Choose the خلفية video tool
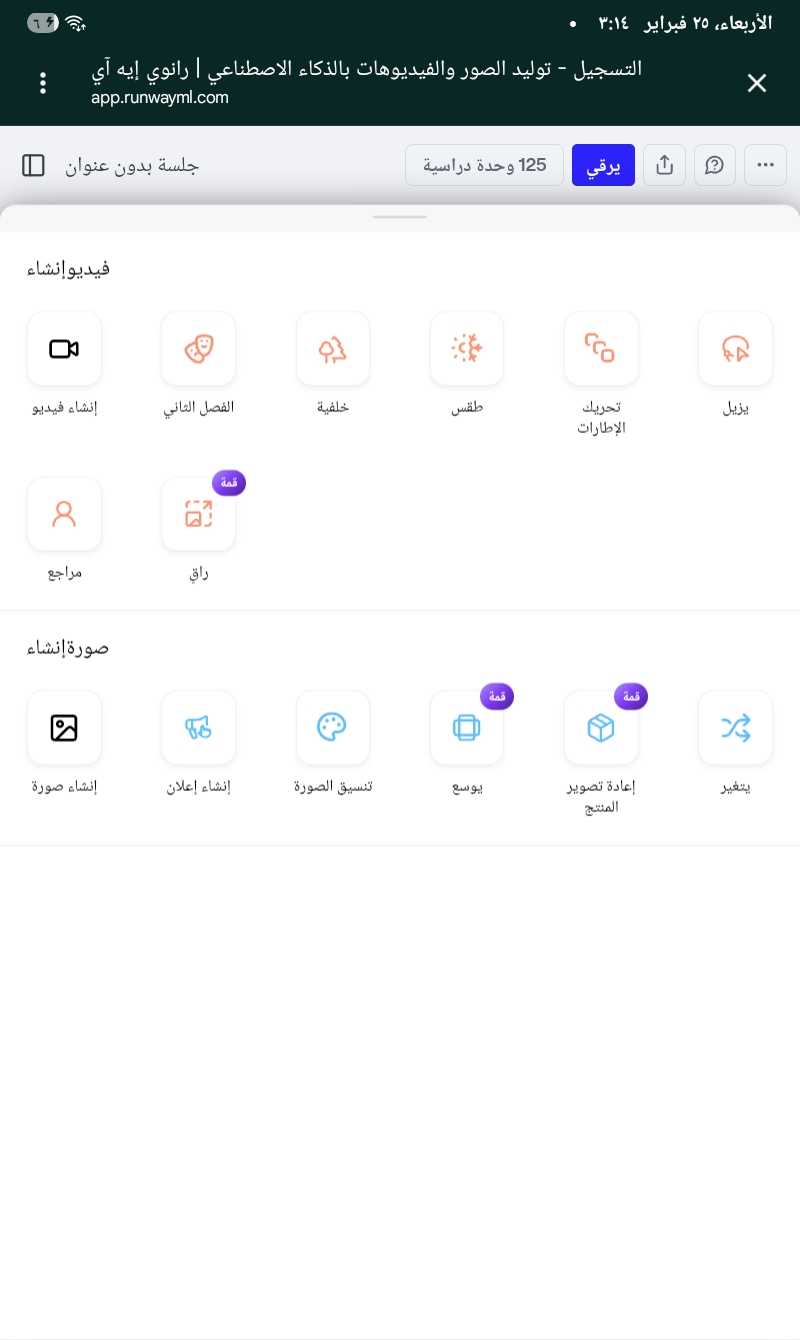This screenshot has width=800, height=1340. coord(333,349)
